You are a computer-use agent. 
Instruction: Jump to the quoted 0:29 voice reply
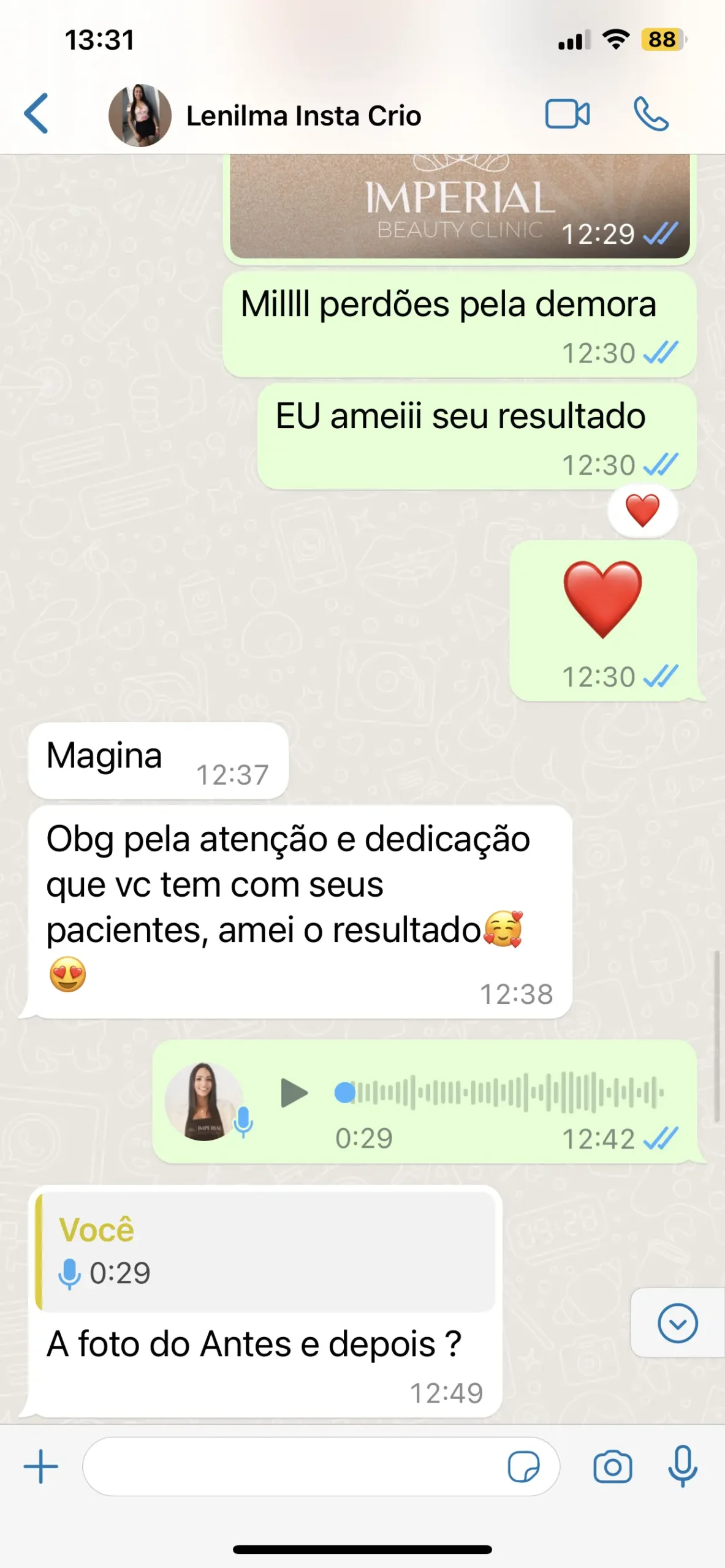point(265,1250)
